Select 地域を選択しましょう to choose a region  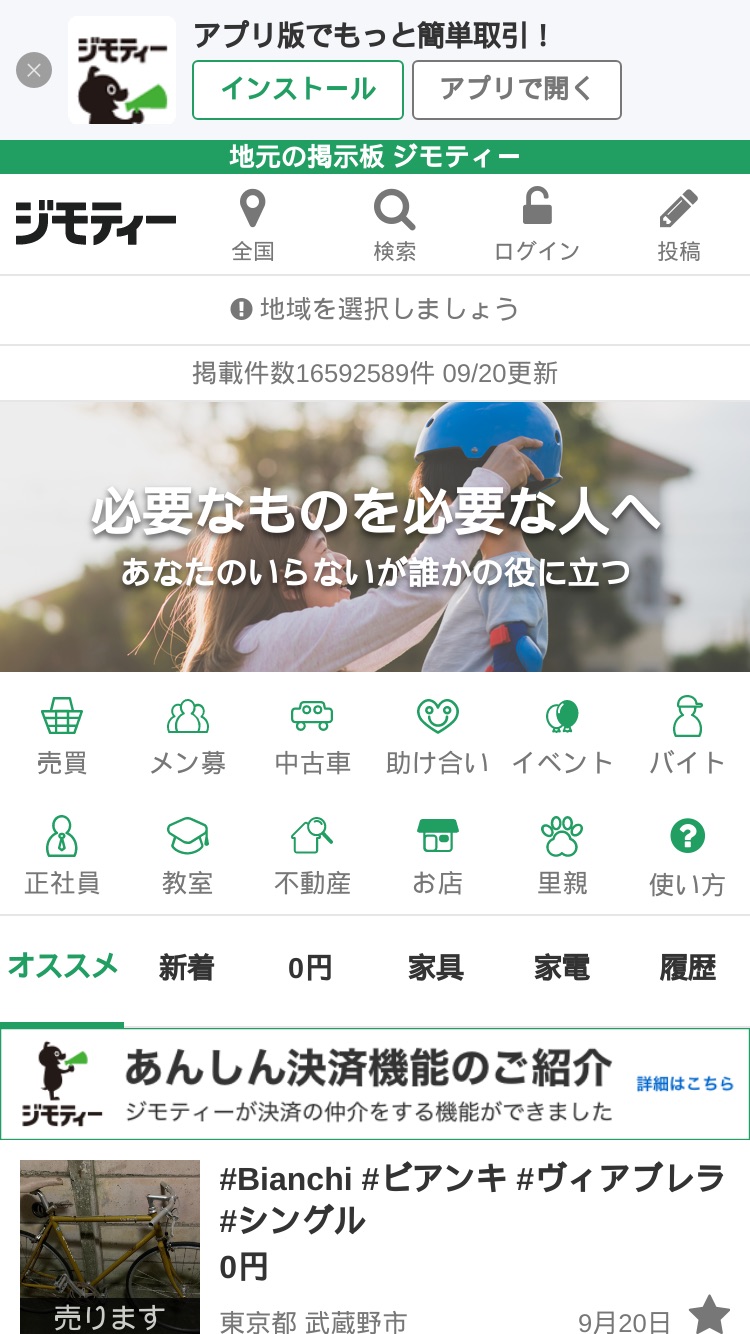375,309
